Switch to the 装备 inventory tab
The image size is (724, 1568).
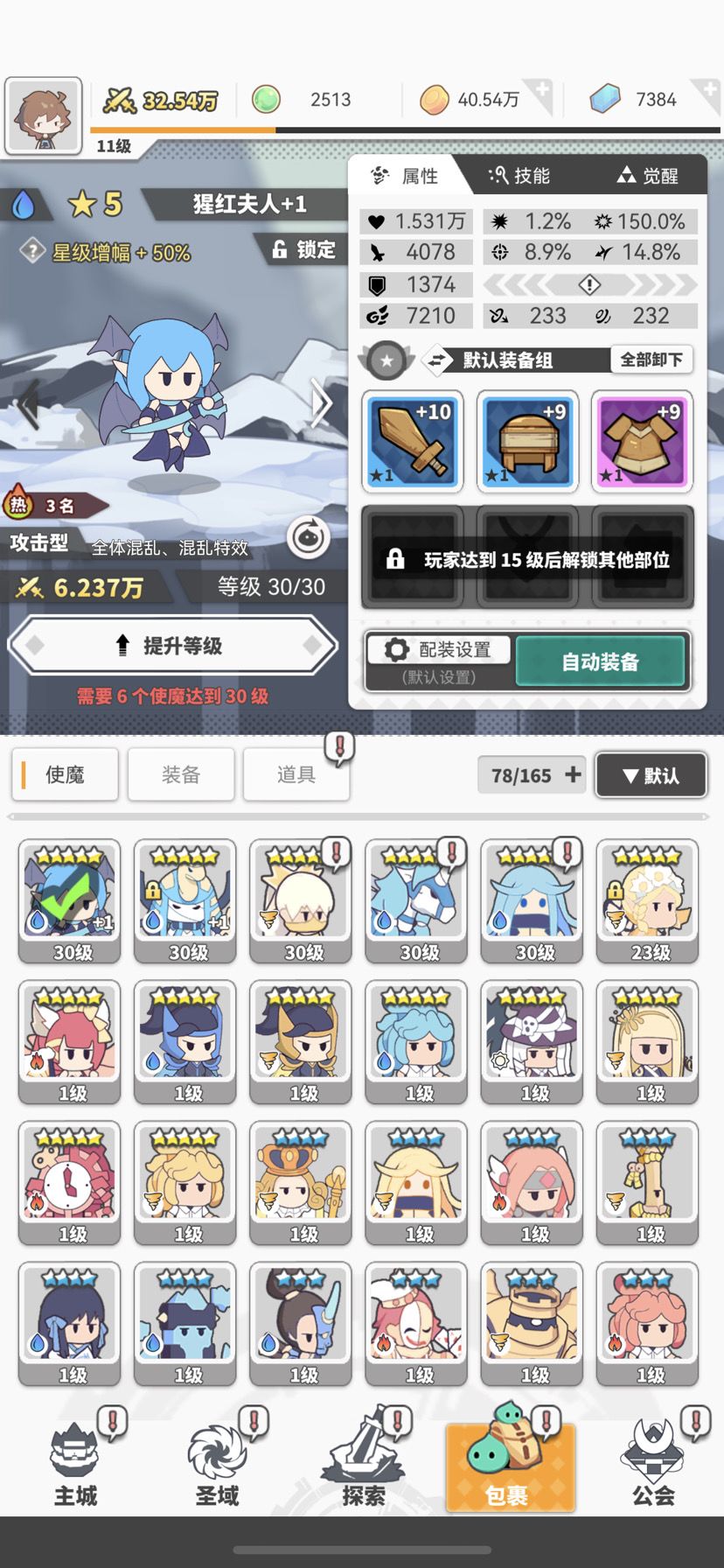[181, 774]
